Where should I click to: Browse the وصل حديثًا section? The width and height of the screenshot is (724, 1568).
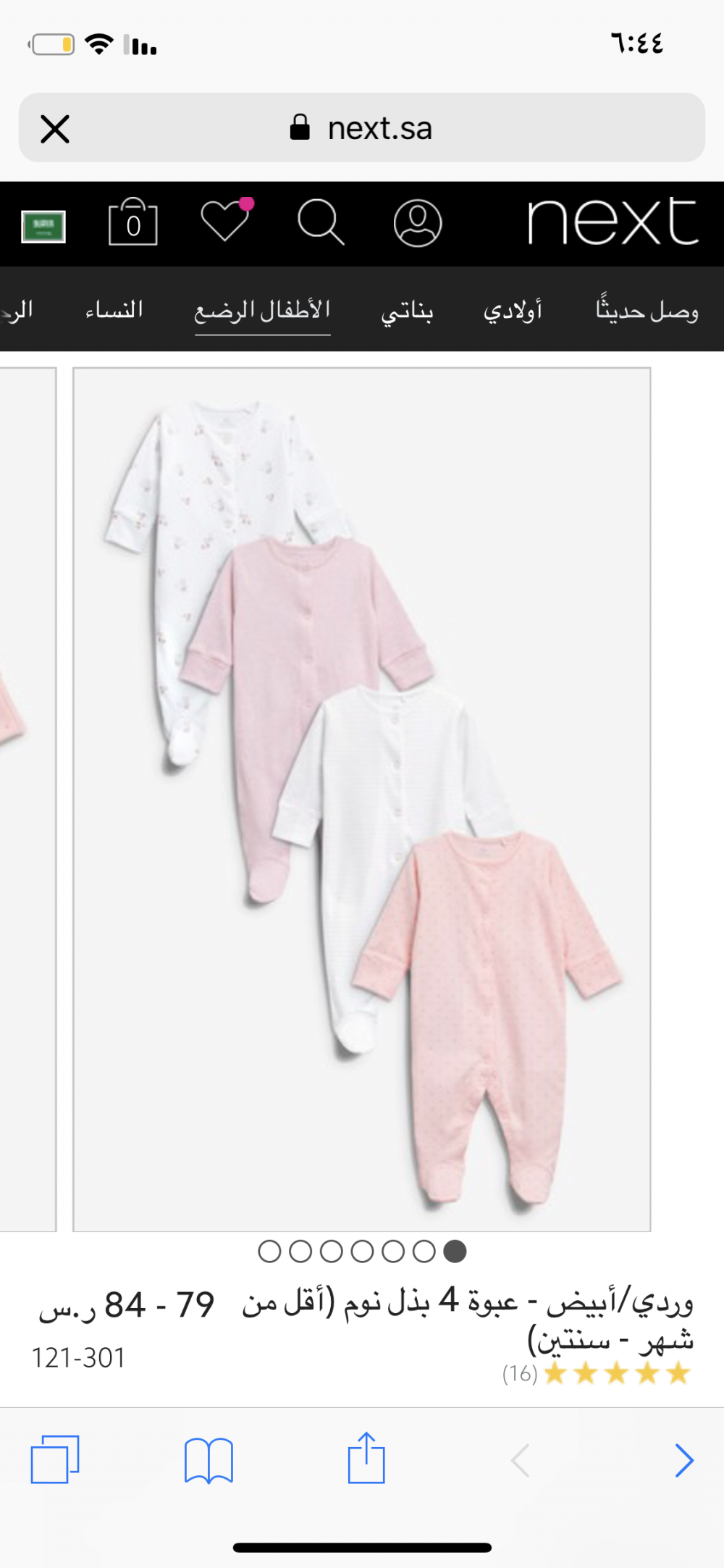pos(647,311)
